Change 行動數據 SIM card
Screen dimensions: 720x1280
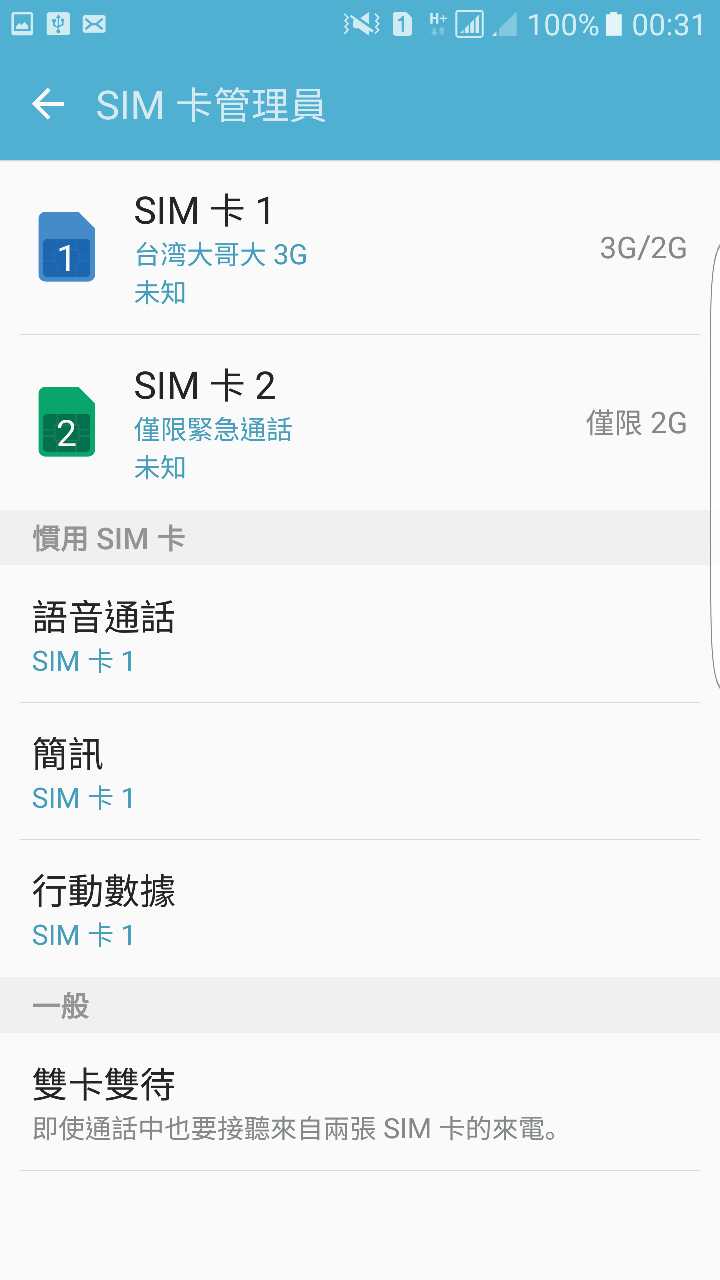[360, 910]
